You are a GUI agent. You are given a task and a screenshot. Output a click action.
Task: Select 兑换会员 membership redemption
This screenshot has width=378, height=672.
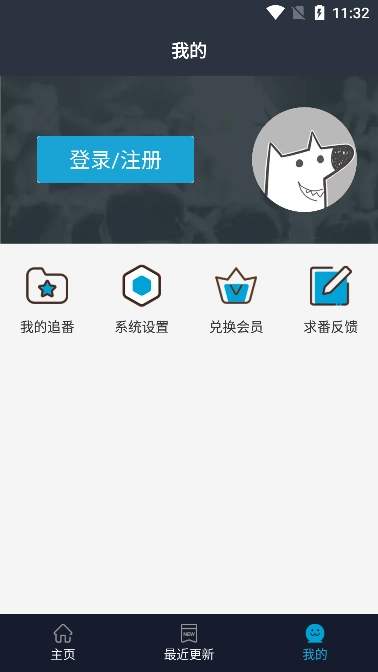tap(236, 300)
